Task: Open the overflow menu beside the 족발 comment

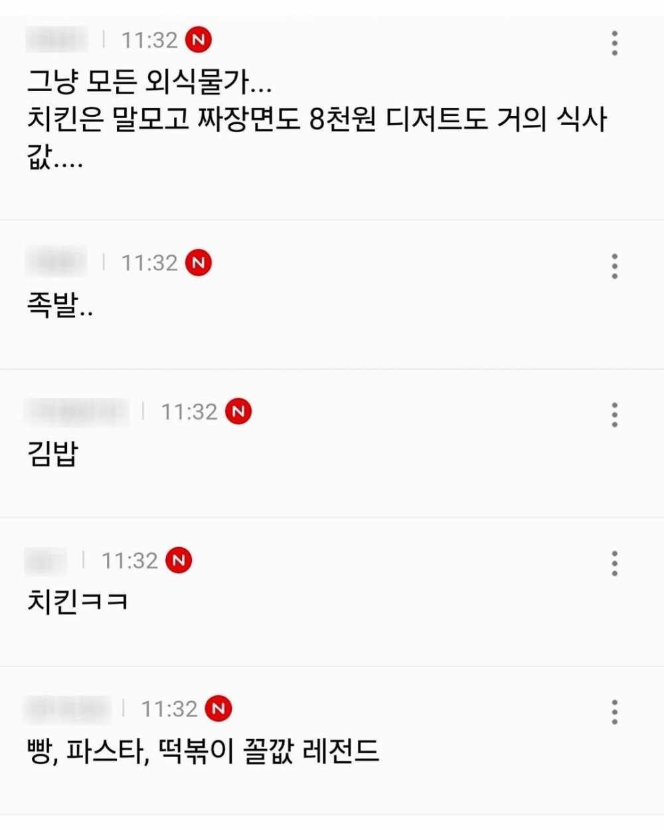Action: tap(614, 265)
